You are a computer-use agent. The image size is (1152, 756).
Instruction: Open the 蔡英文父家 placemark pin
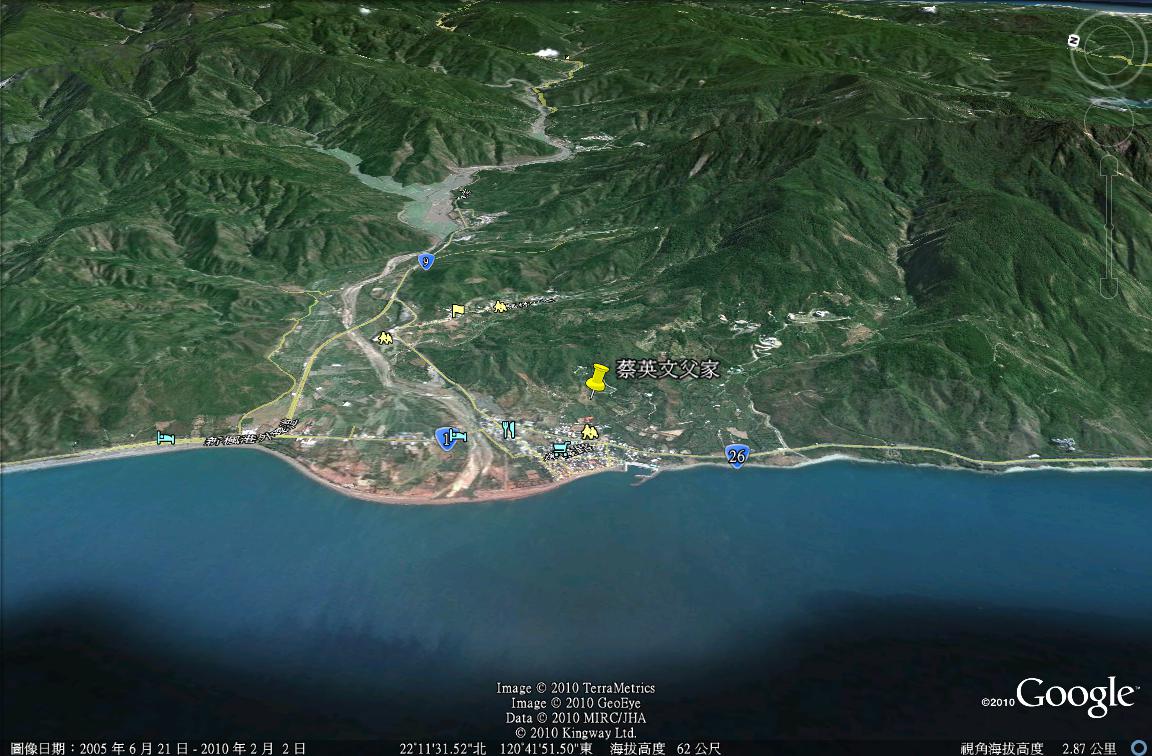(597, 380)
